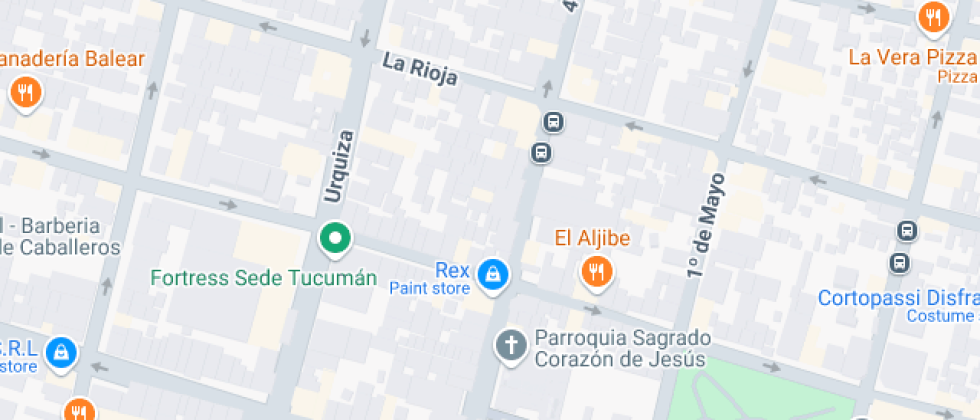Select the Barbería de Caballeros place label
Image resolution: width=980 pixels, height=420 pixels.
coord(60,236)
